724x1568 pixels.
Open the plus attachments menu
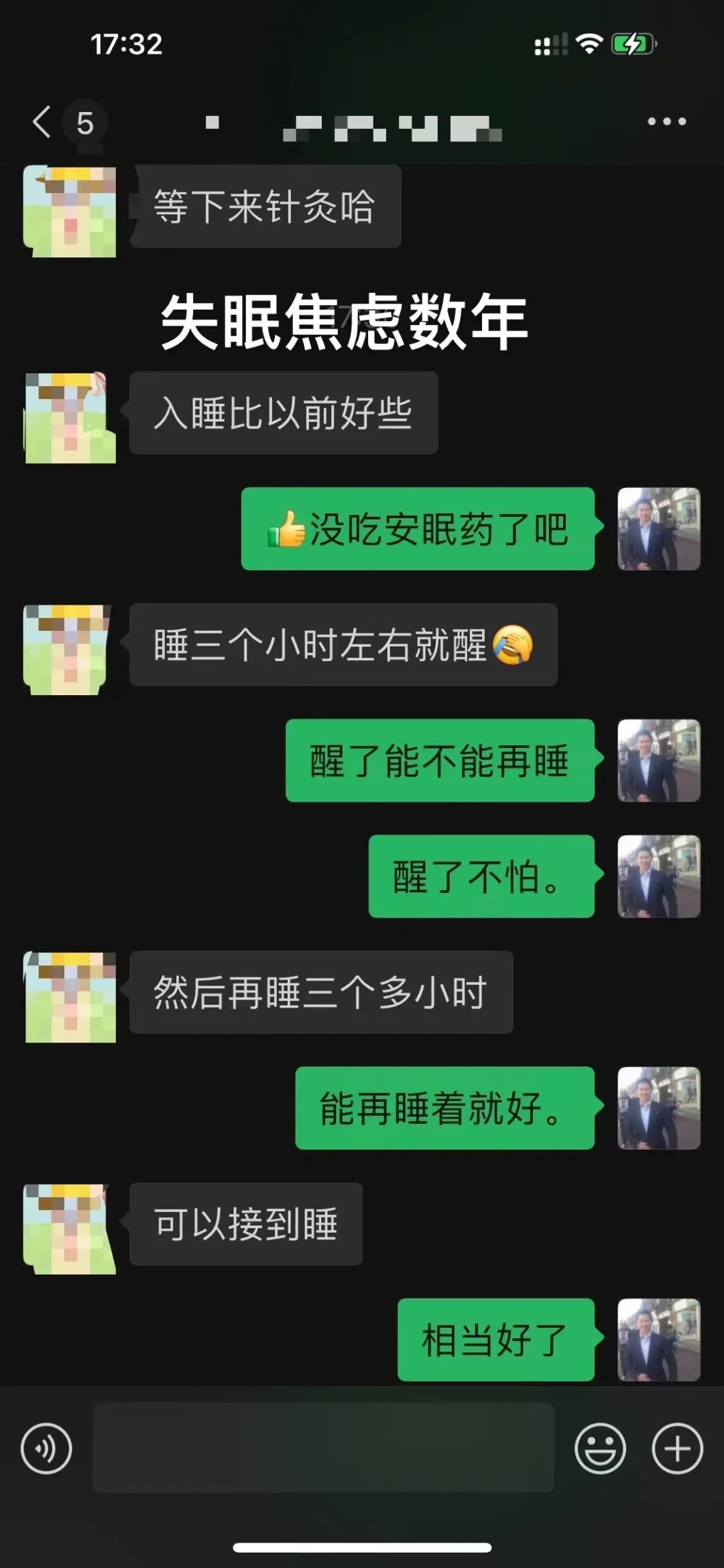point(677,1449)
